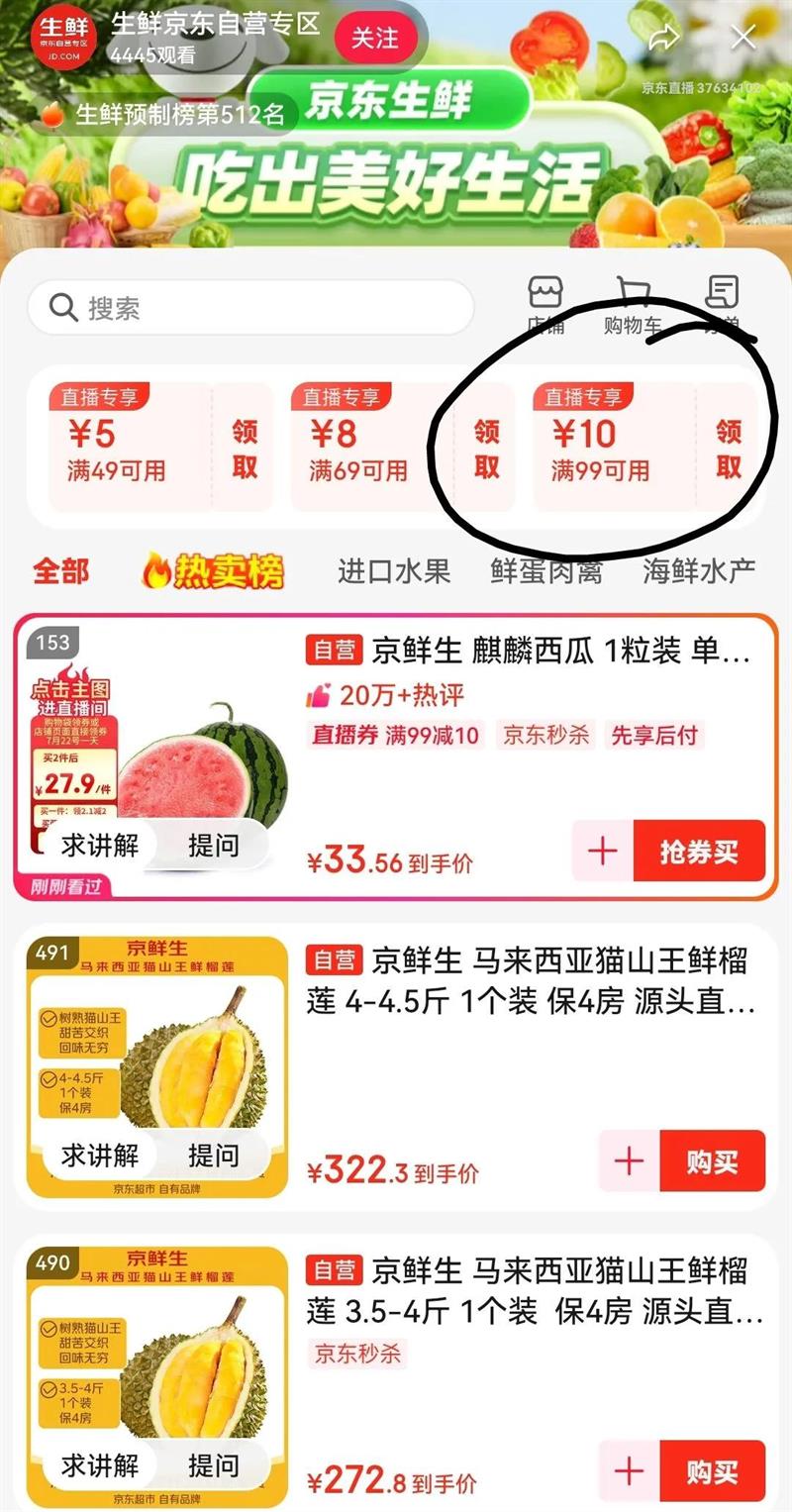Tap 提问 on the 3.5-4斤 durian

tap(214, 1464)
